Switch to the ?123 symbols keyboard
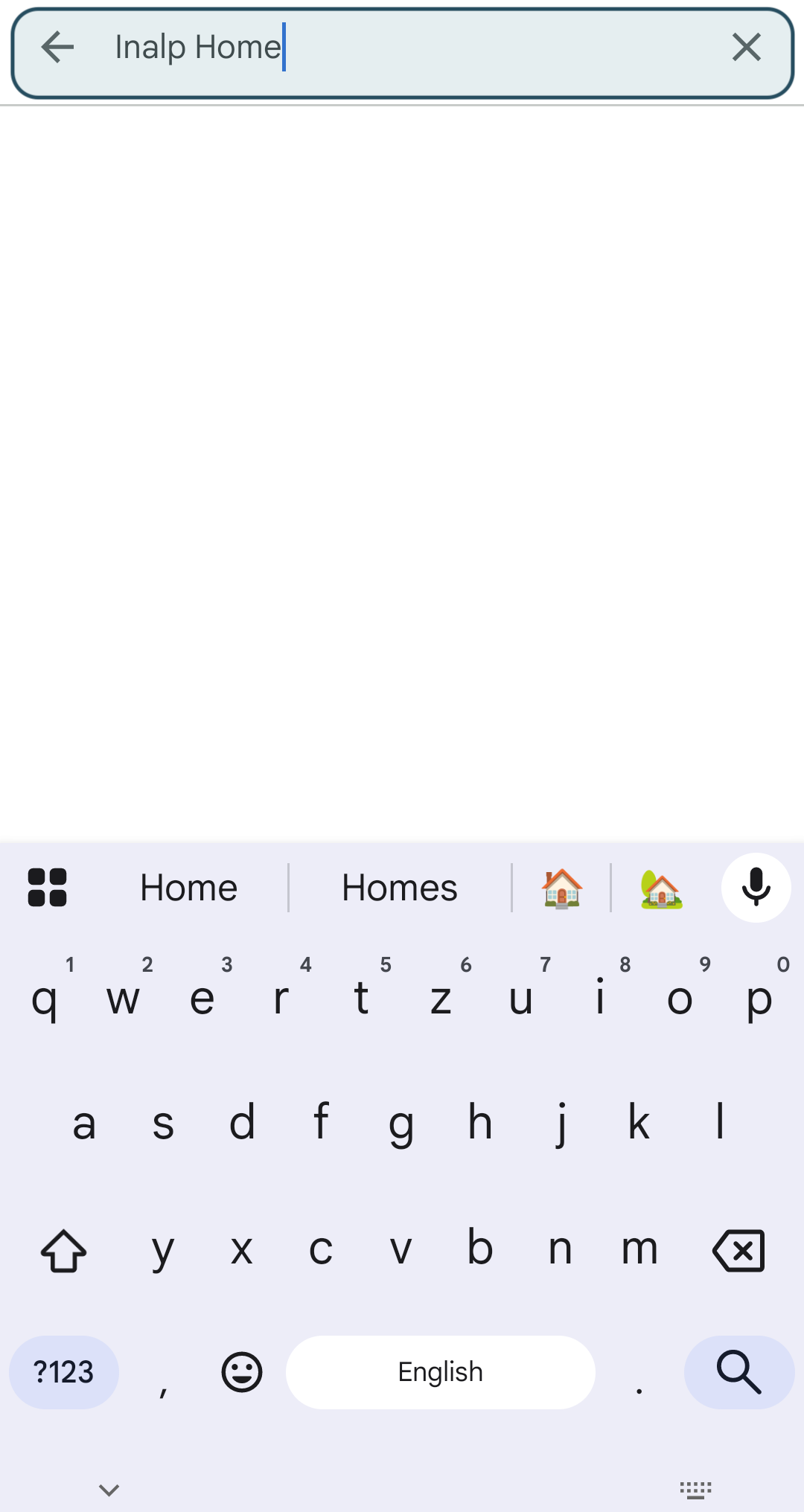 pos(64,1372)
